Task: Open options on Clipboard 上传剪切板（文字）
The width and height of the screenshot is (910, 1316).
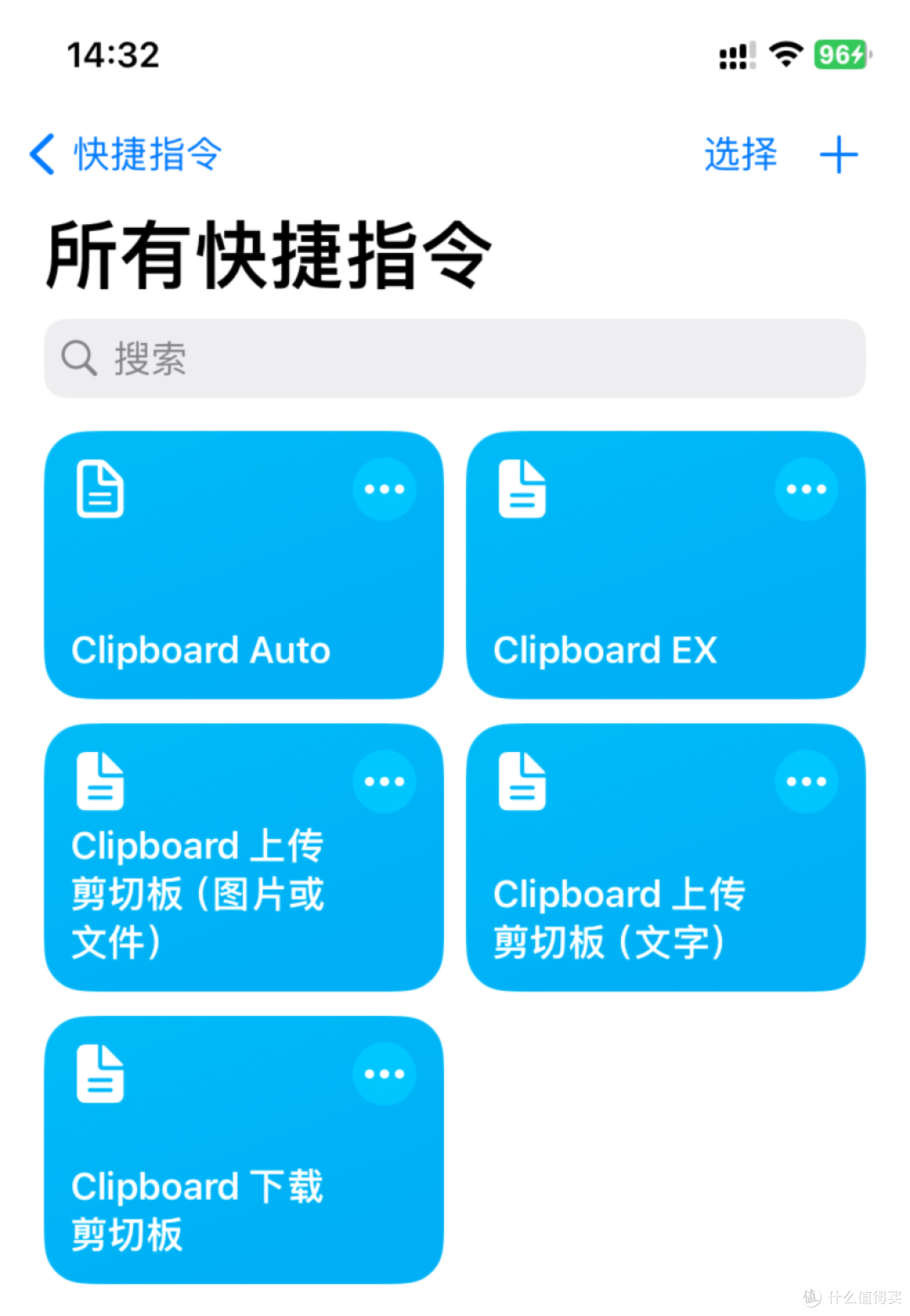Action: click(806, 782)
